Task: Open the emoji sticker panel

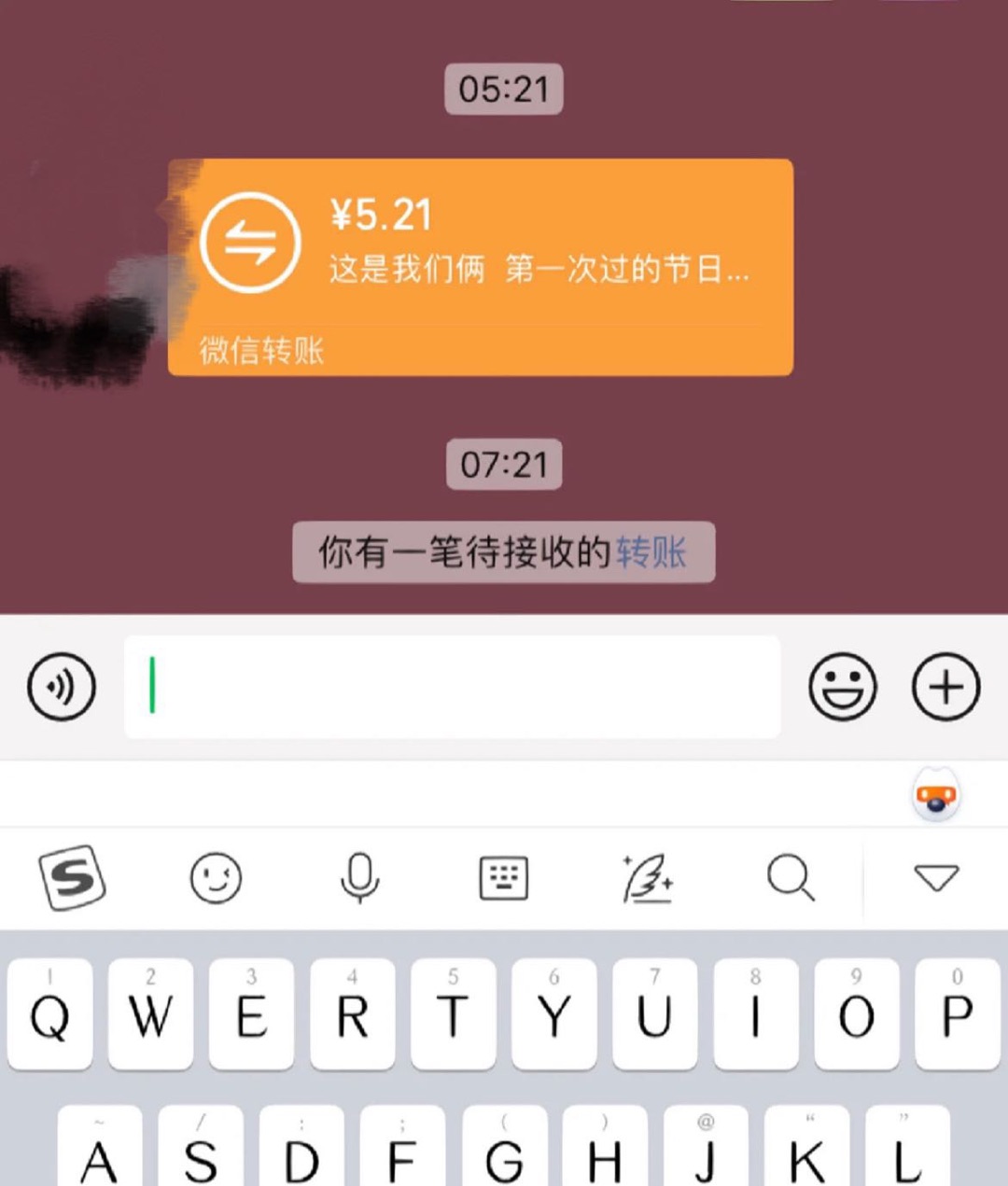Action: point(842,687)
